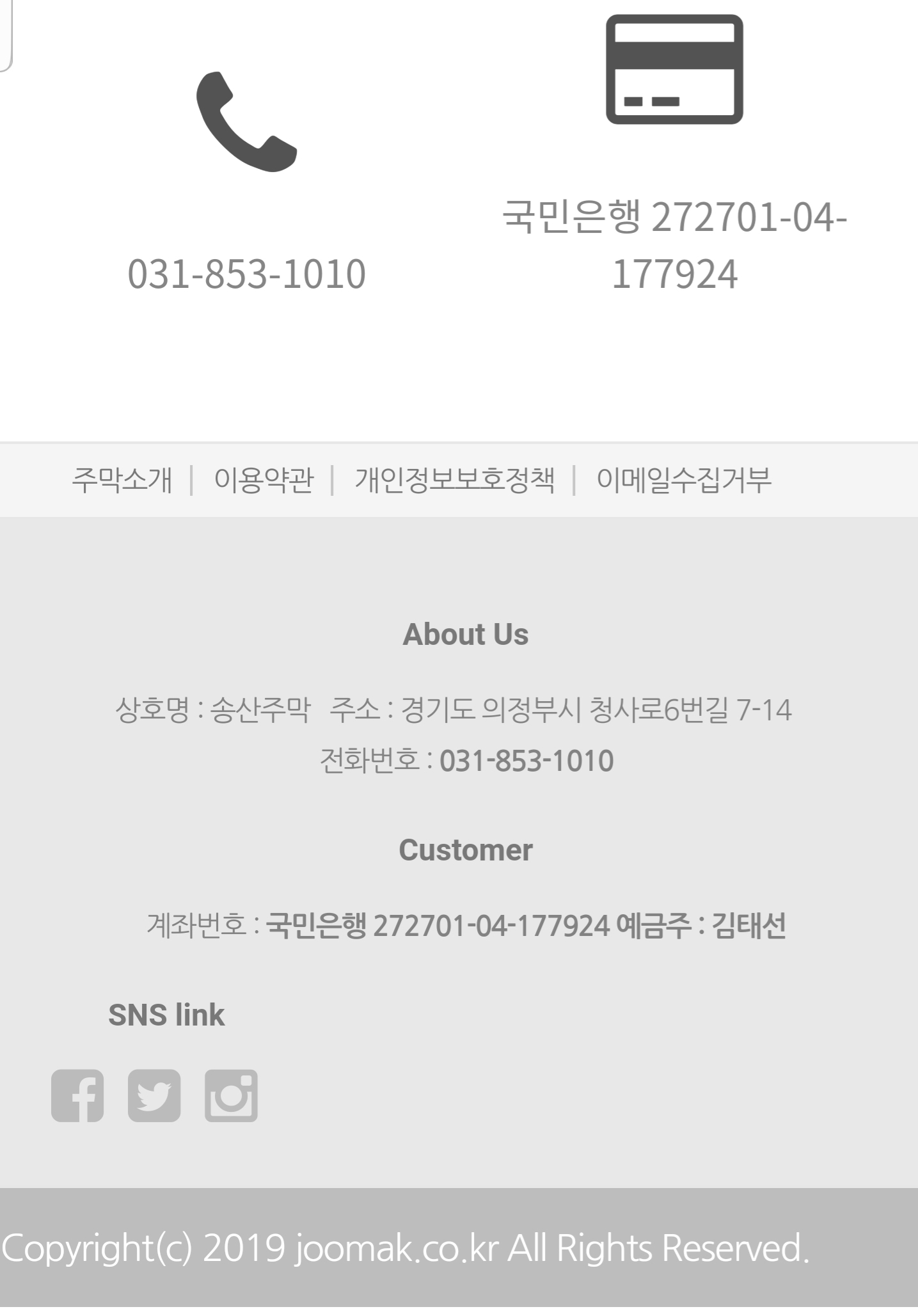Screen dimensions: 918x1316
Task: Open the 주막소개 footer link
Action: click(122, 480)
